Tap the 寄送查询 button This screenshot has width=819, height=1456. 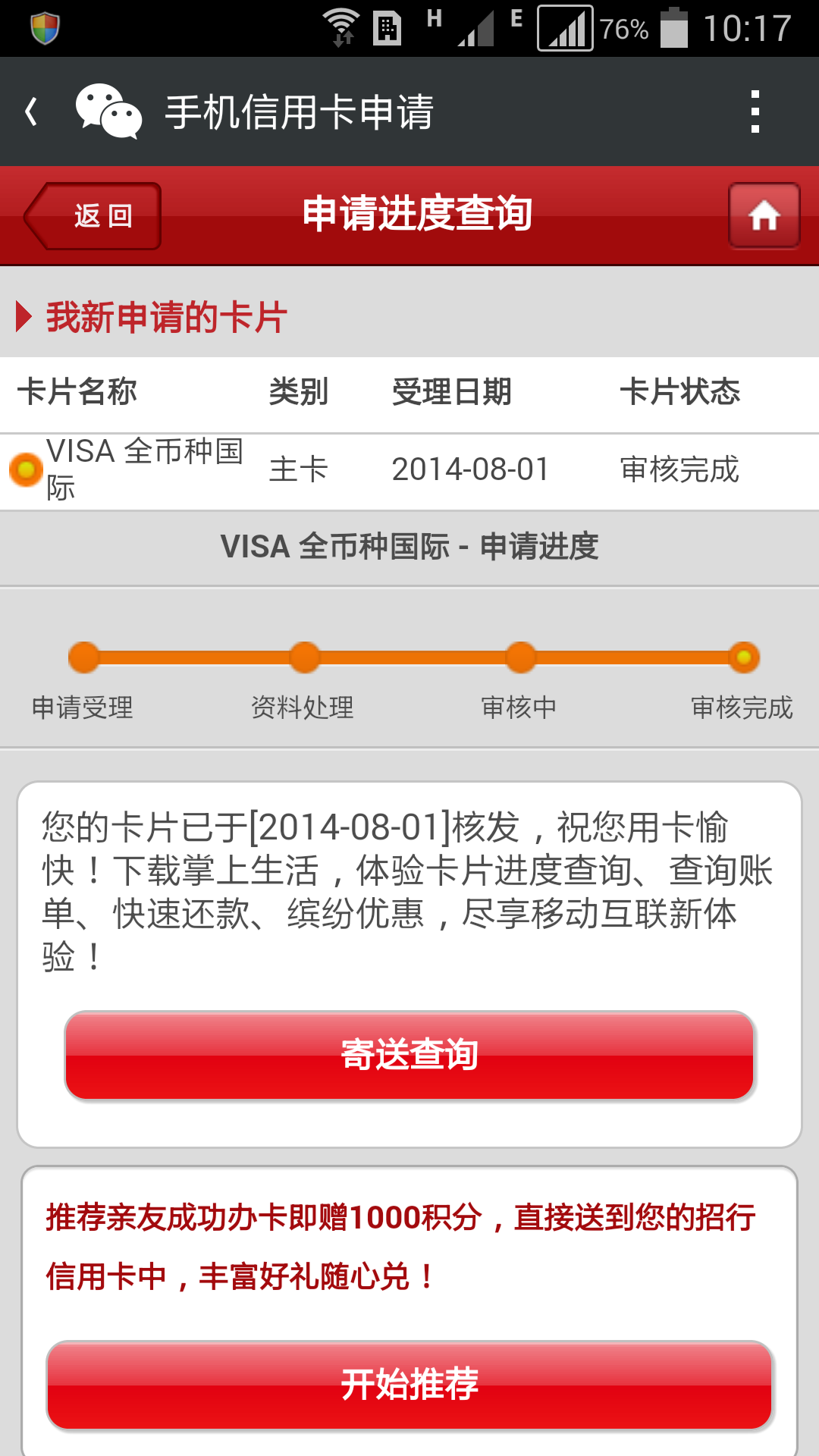(x=409, y=1053)
